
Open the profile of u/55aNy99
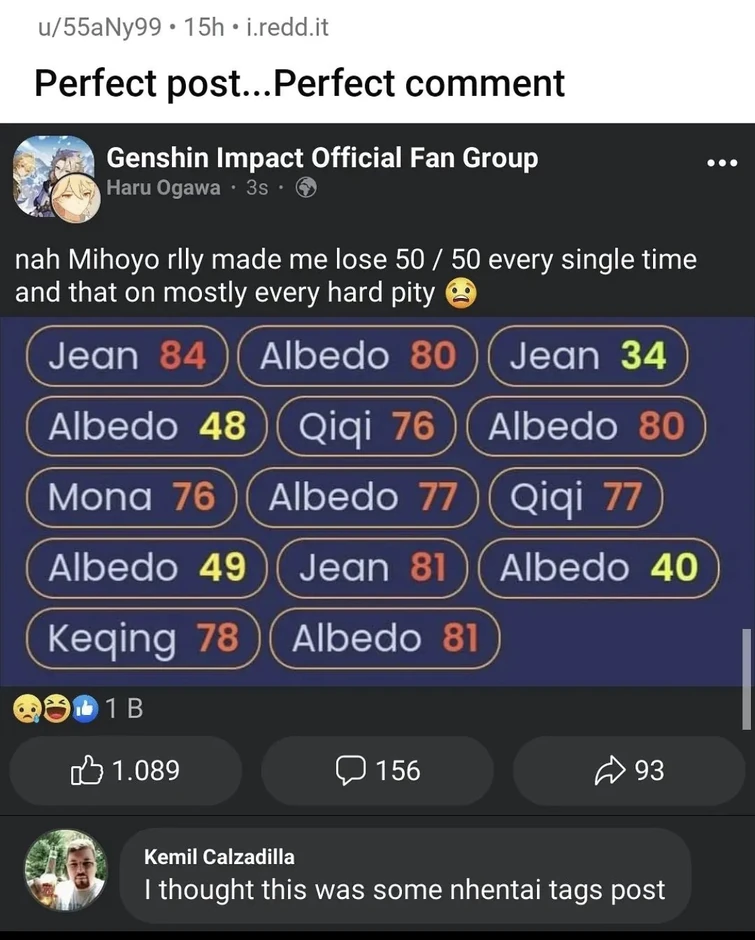click(x=98, y=27)
